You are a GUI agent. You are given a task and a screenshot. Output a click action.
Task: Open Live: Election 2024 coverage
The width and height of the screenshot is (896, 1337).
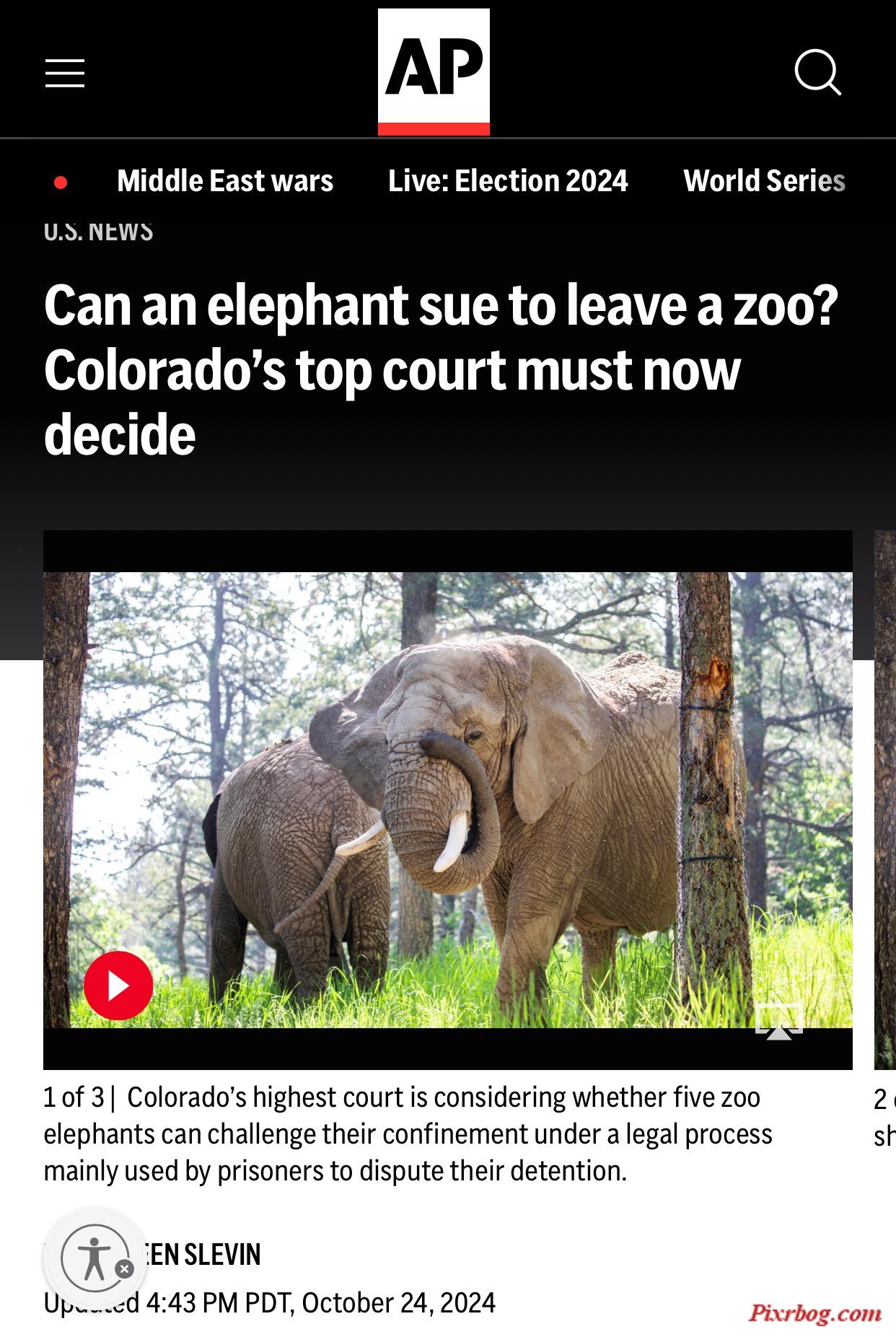point(508,181)
